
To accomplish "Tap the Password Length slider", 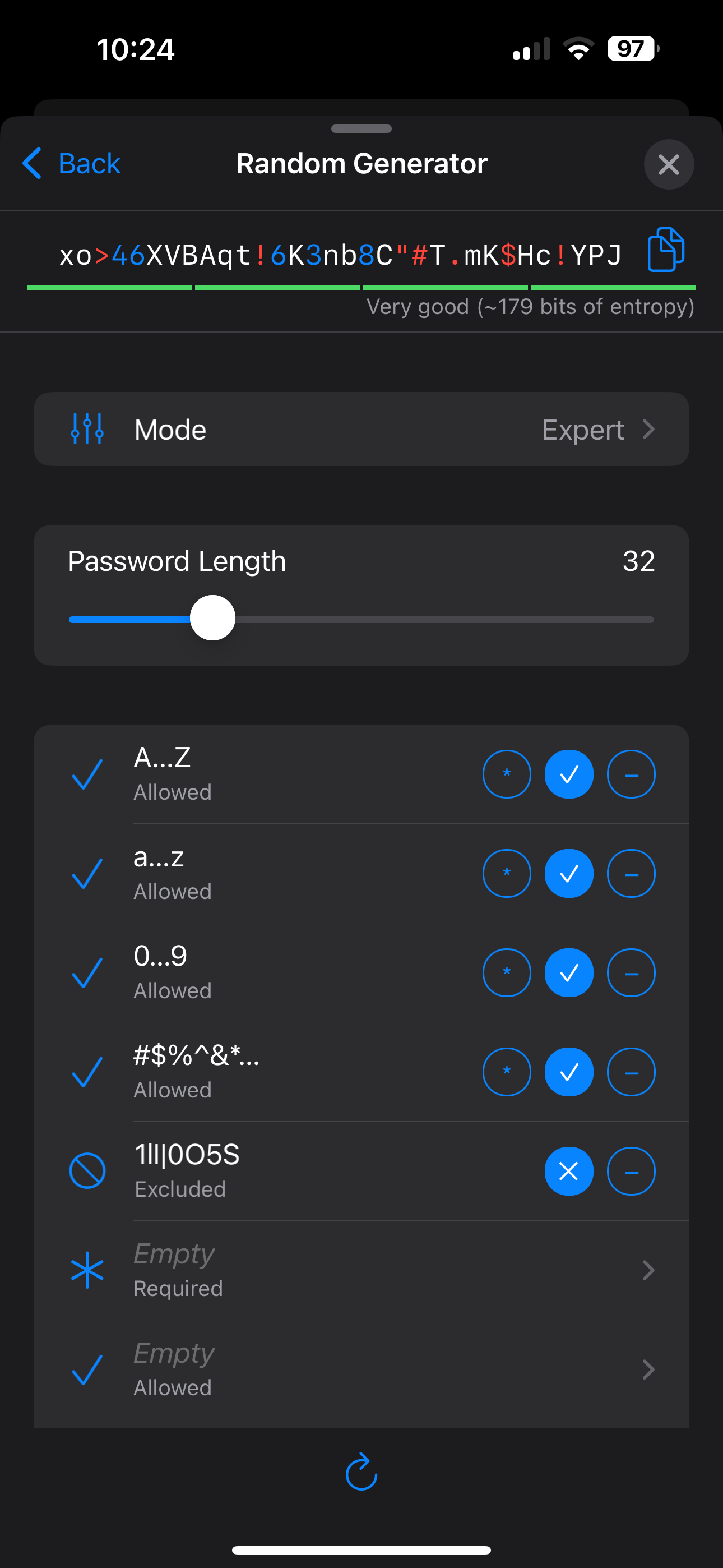I will point(361,619).
